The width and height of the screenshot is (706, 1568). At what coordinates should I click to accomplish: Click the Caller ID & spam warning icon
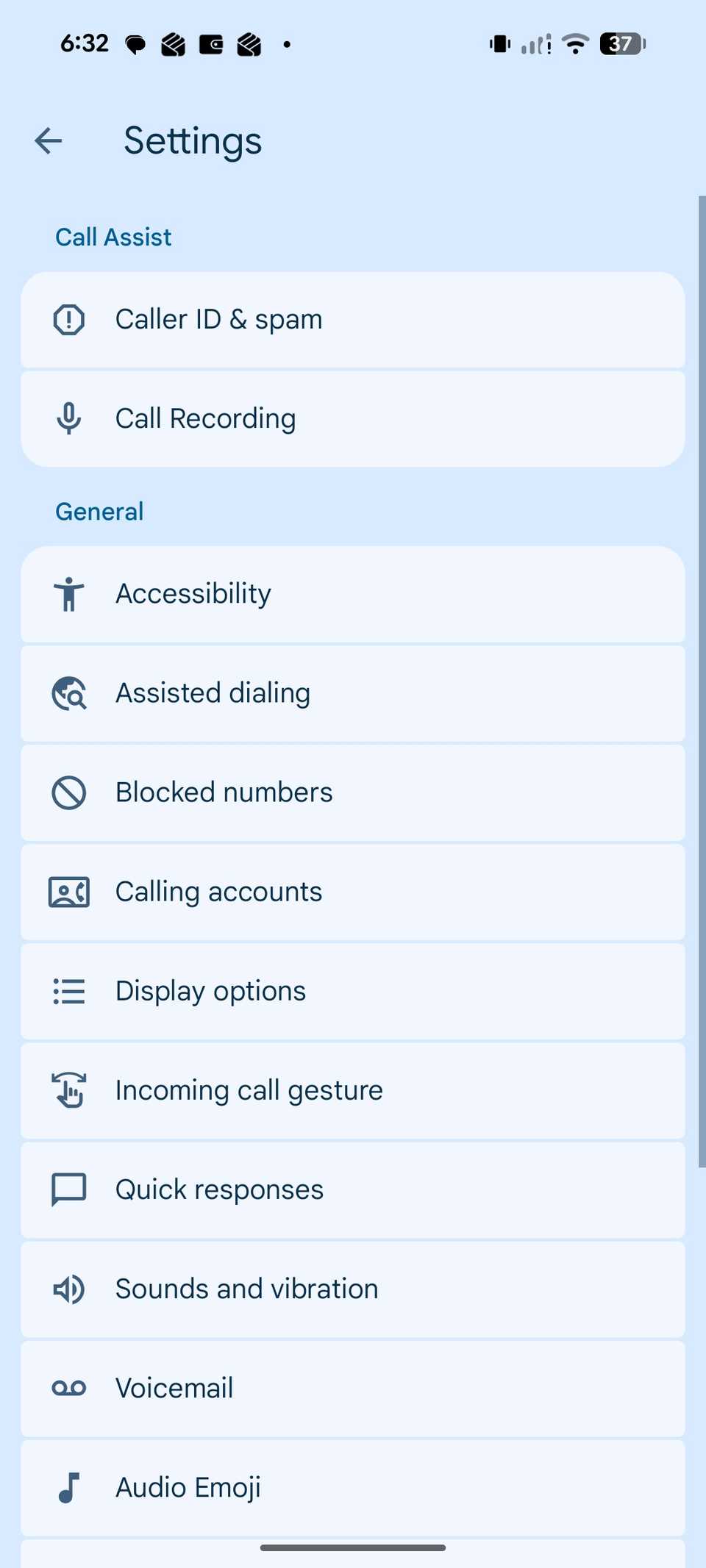tap(68, 319)
